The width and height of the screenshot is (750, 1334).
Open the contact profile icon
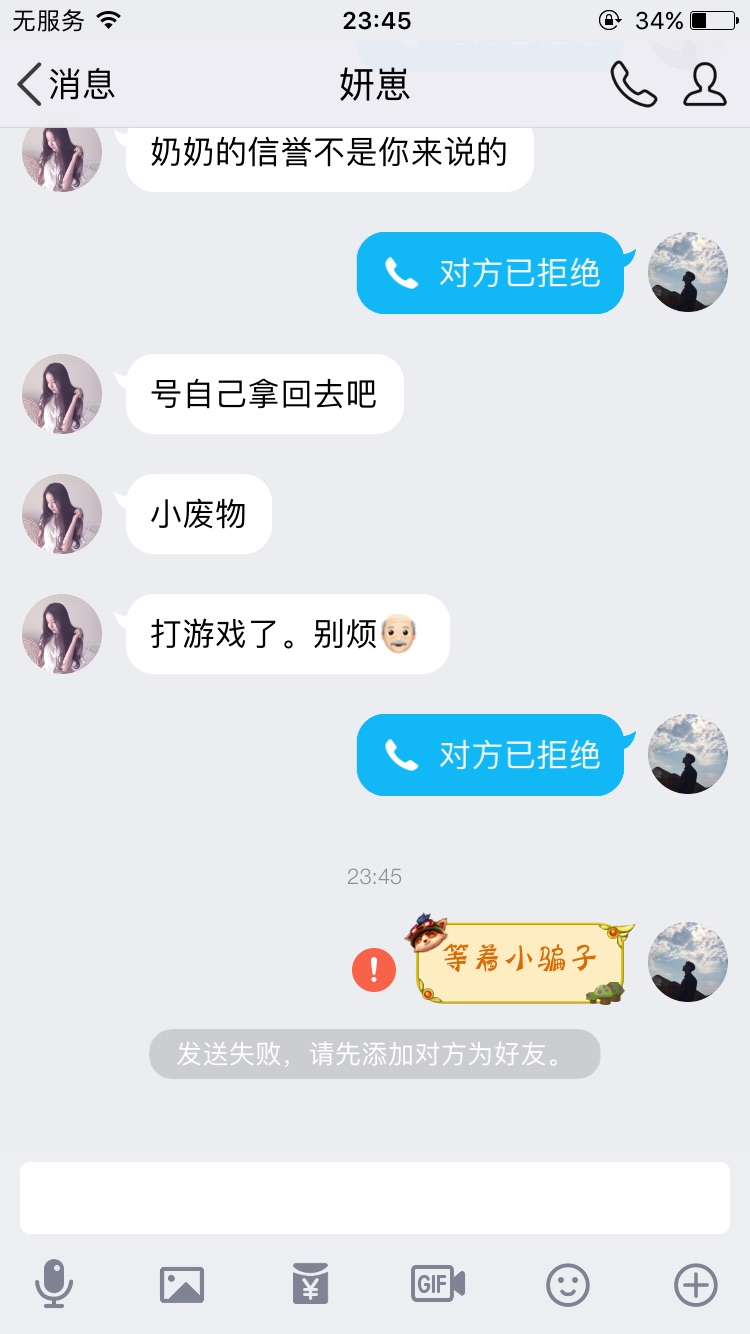point(705,85)
